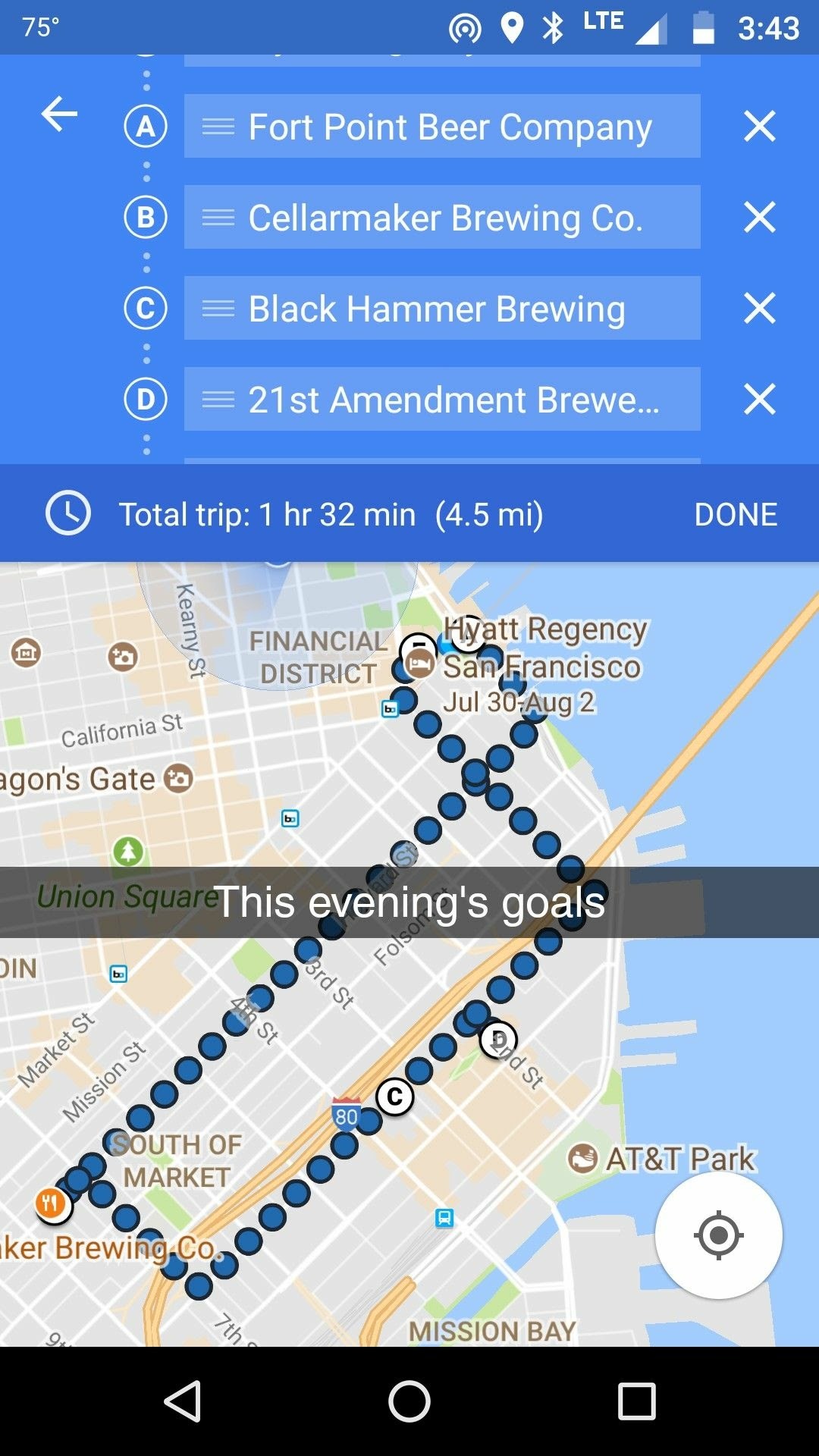Remove the 21st Amendment Brewery stop

pyautogui.click(x=759, y=399)
